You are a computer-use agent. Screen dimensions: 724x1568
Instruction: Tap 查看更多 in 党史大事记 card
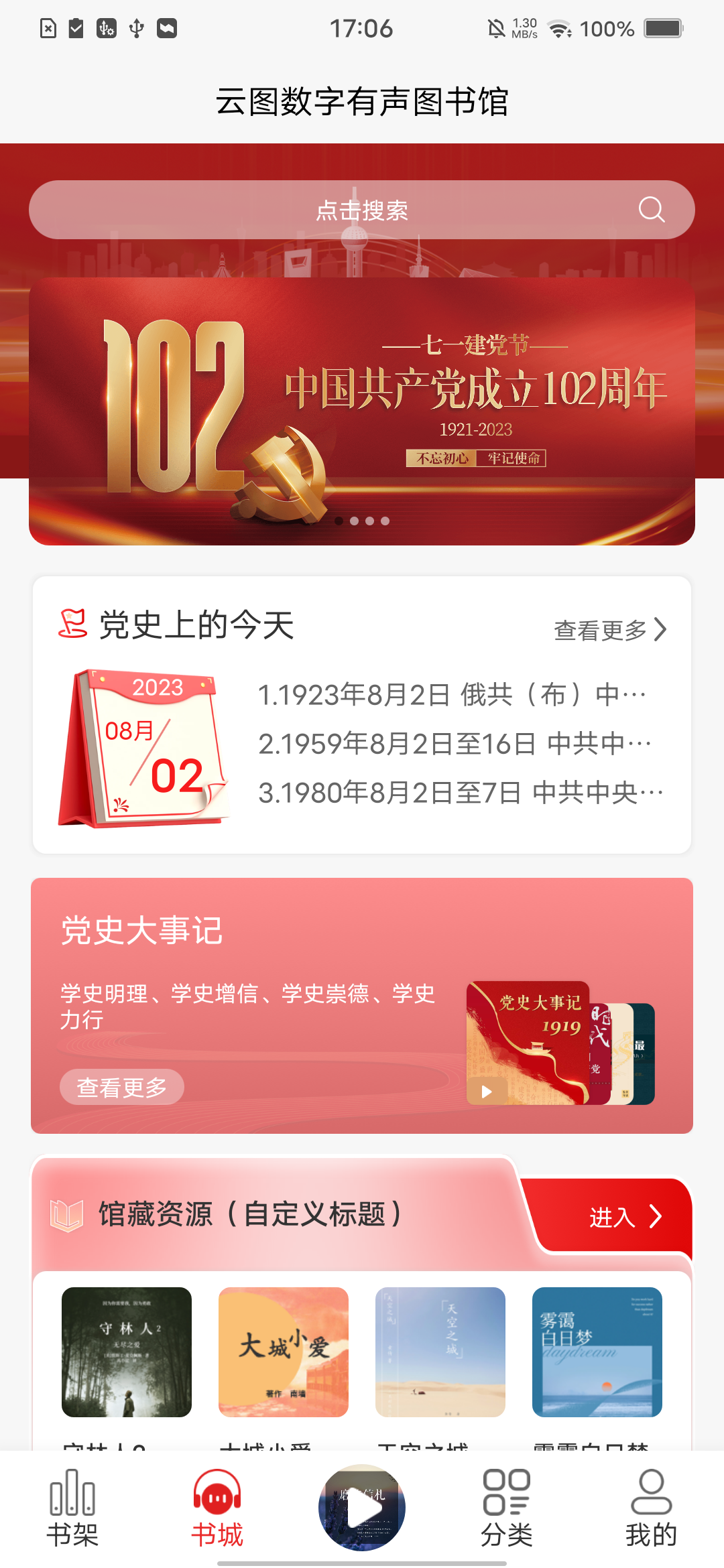coord(121,1087)
